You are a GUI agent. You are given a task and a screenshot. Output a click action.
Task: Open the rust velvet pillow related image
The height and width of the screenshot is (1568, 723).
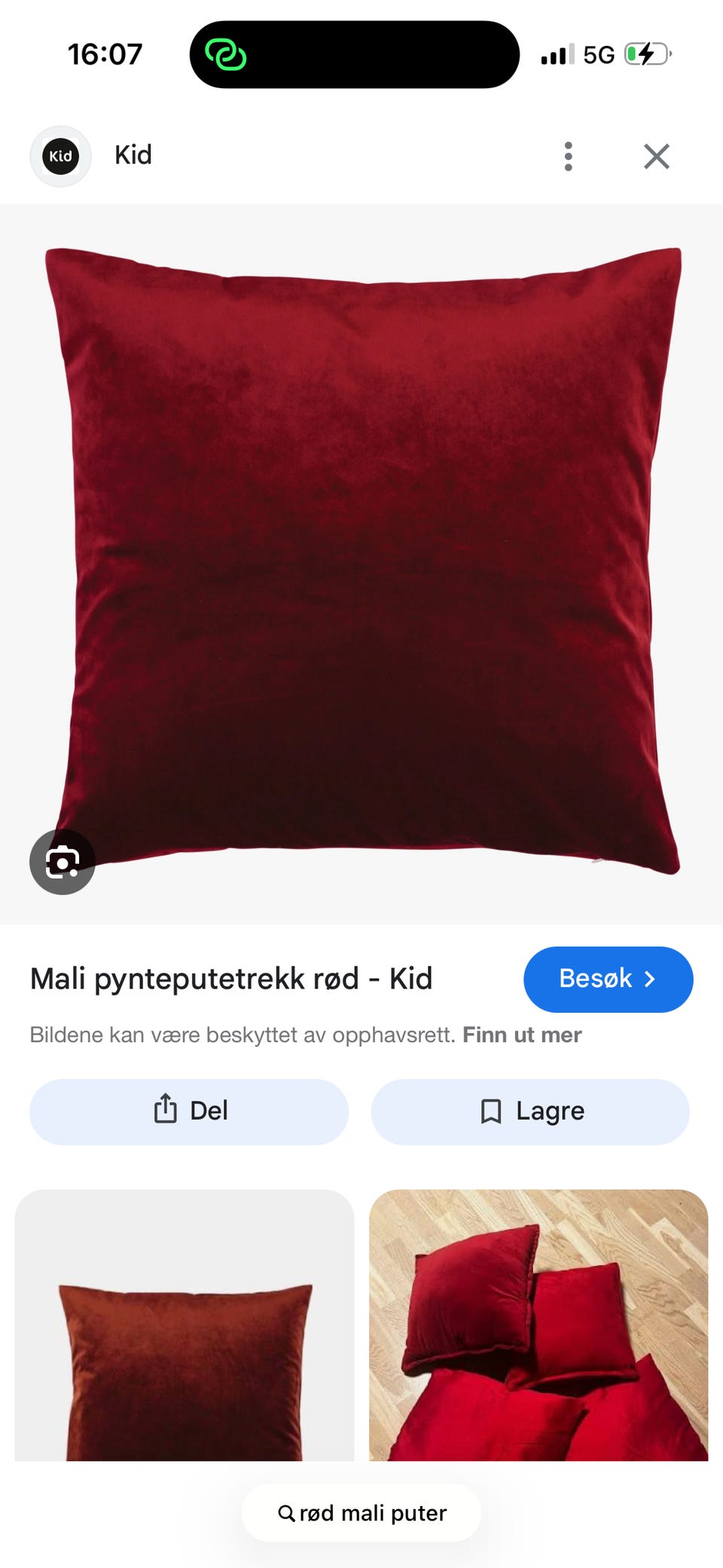[x=185, y=1325]
